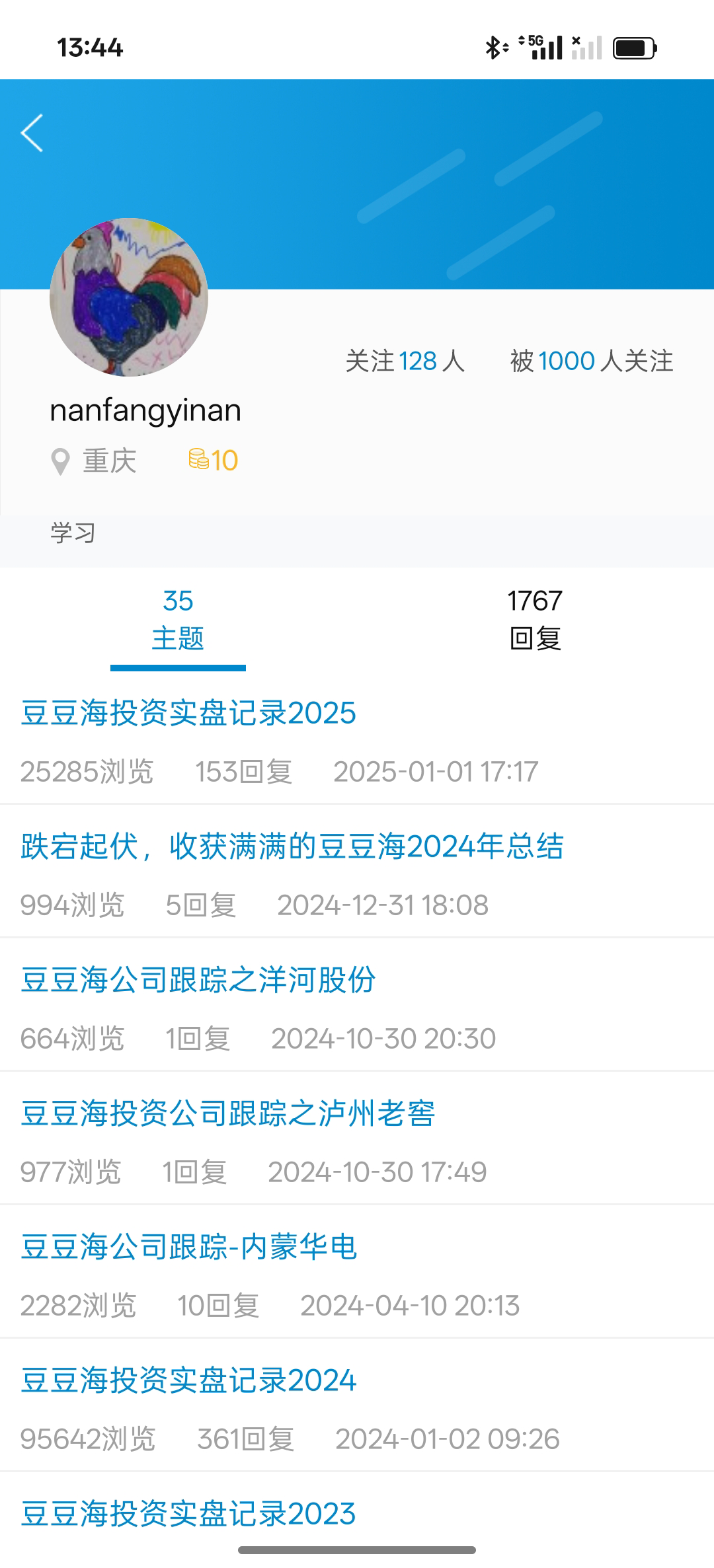Screen dimensions: 714x1568
Task: Open thread 豆豆海公司跟踪-内蒙华电
Action: [x=189, y=1247]
